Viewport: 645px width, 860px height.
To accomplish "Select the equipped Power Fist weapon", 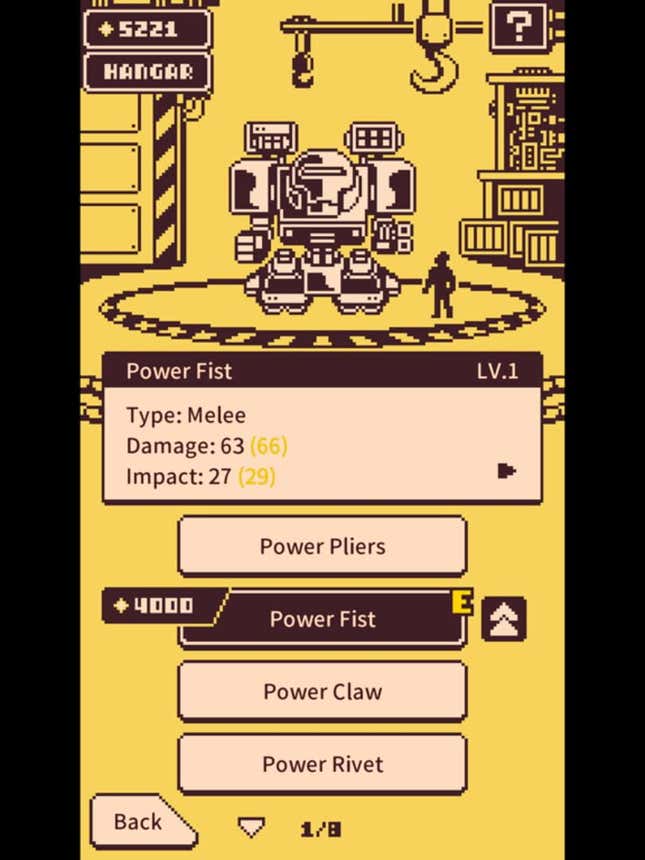I will pos(322,619).
